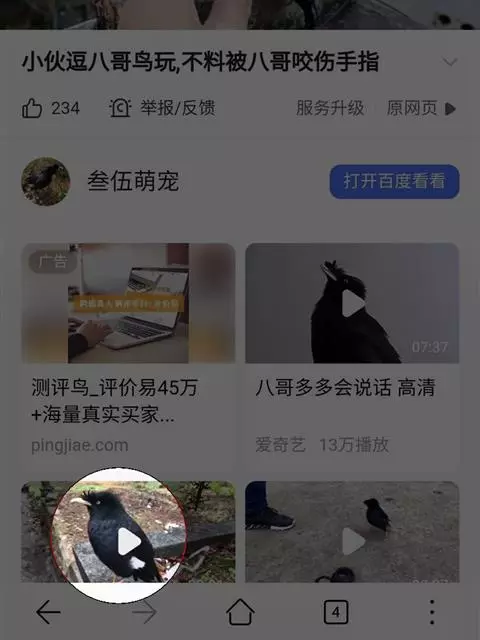
Task: Tap 打开百度看看 button
Action: coord(394,182)
